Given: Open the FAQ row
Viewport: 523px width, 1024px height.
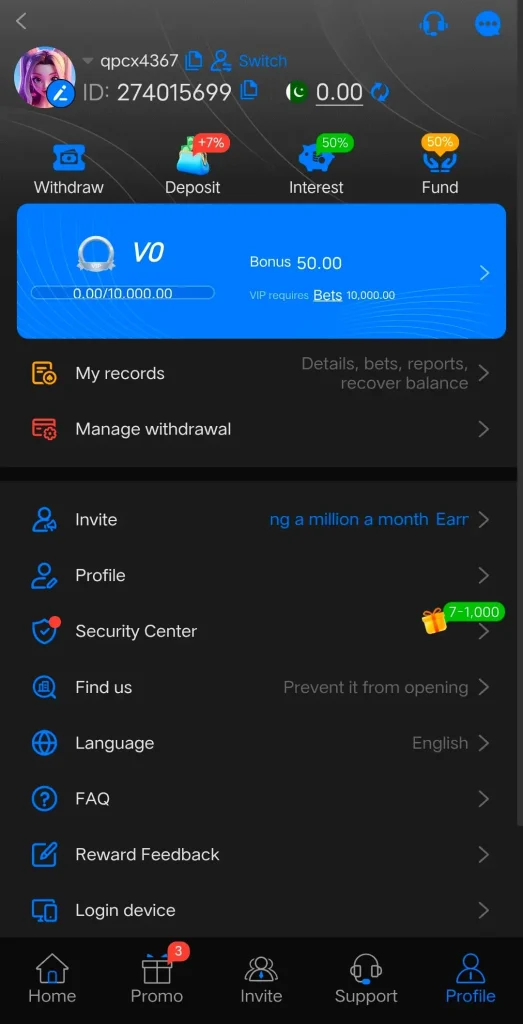Looking at the screenshot, I should coord(261,799).
